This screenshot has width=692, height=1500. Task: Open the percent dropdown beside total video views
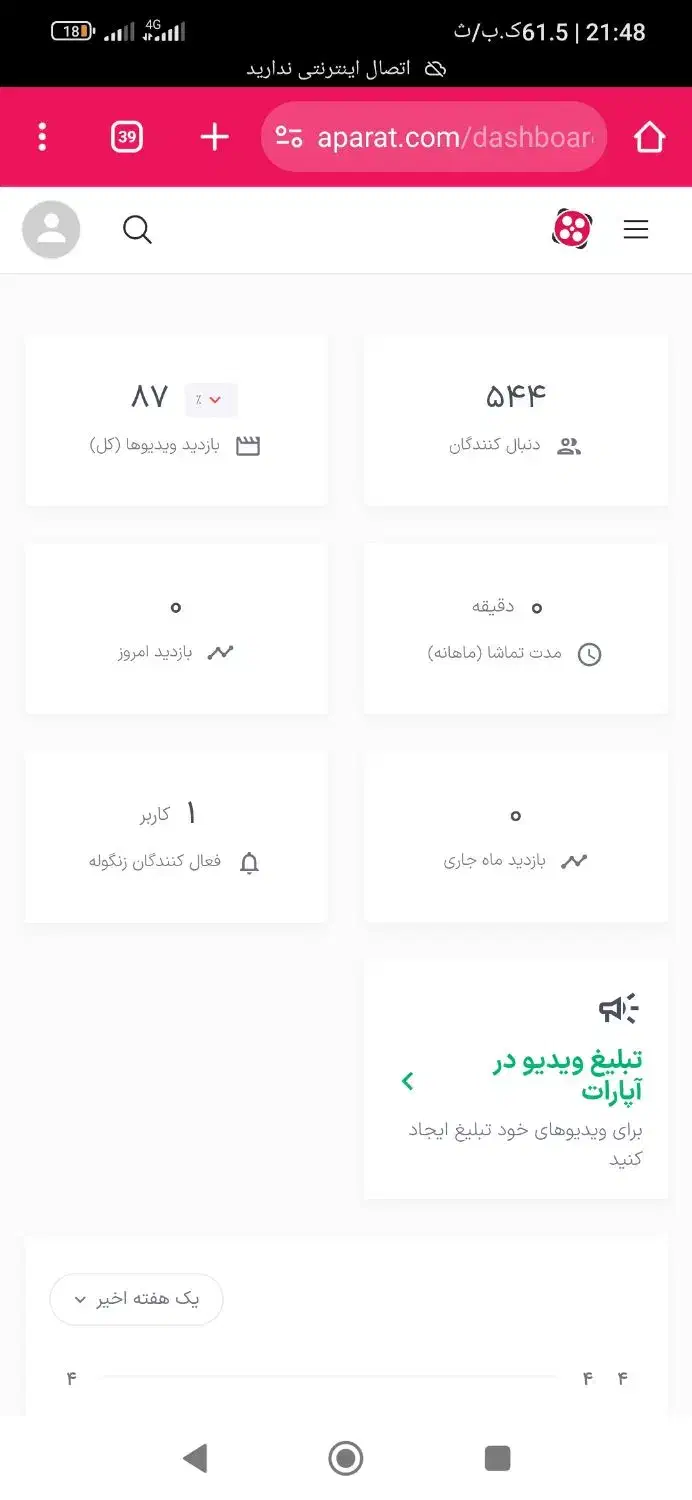tap(211, 400)
